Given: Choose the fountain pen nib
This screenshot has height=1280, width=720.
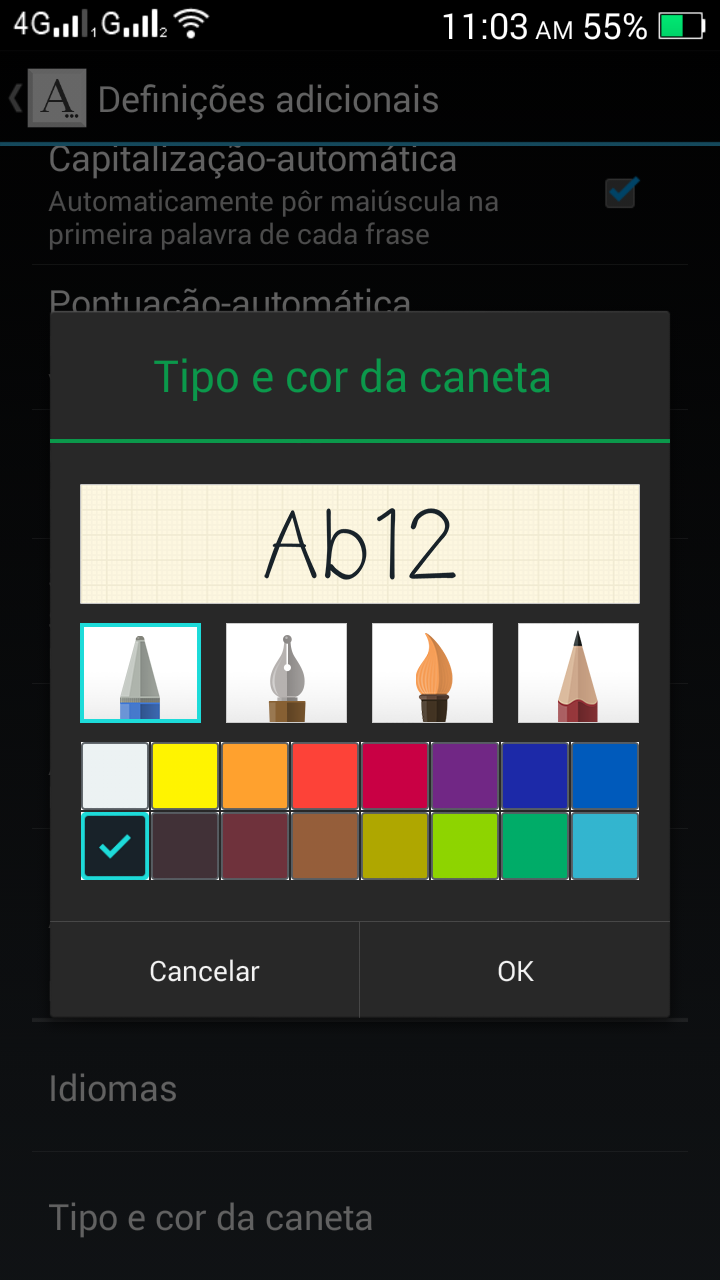Looking at the screenshot, I should coord(286,672).
